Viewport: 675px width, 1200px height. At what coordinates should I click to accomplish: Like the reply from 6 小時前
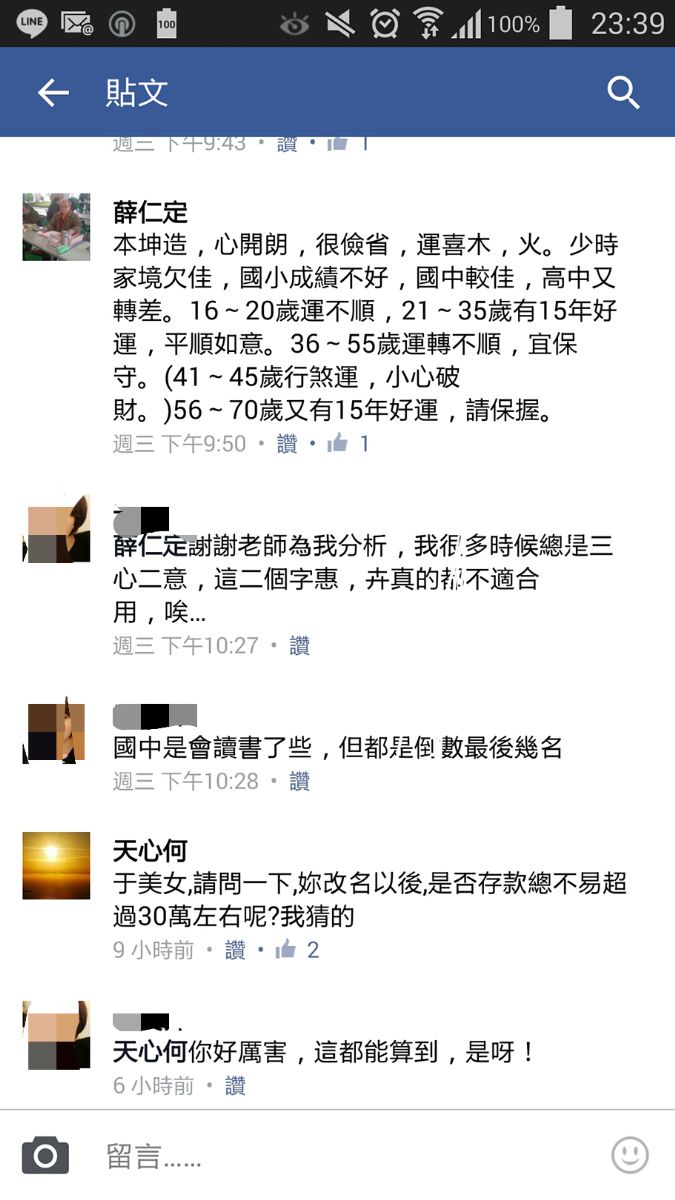coord(235,1085)
